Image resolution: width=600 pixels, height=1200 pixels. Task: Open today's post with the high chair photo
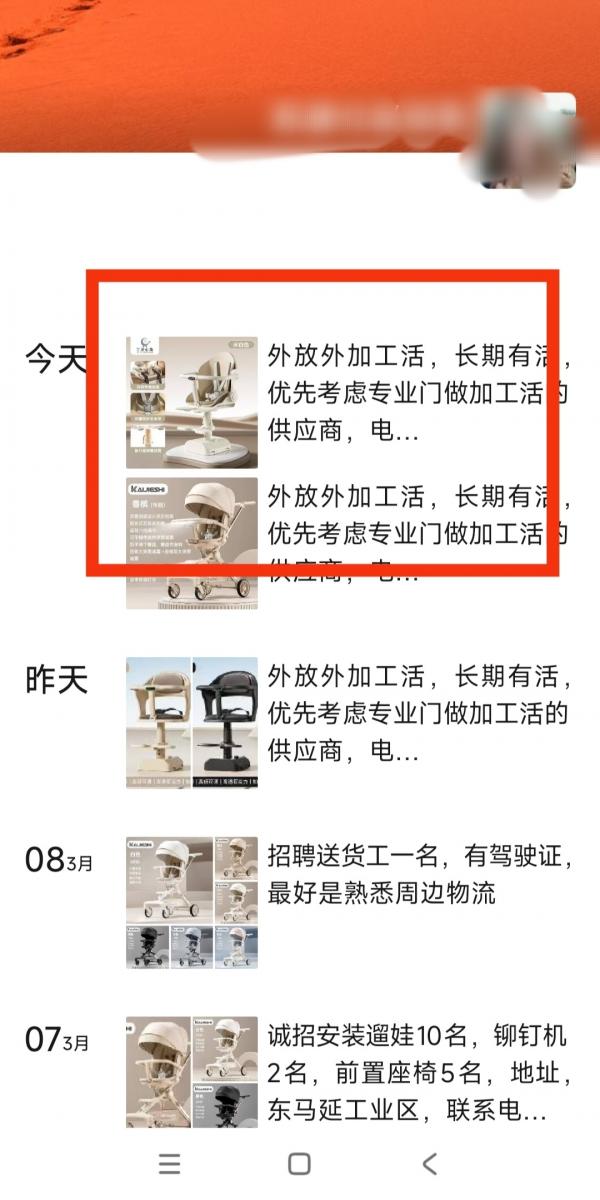click(192, 402)
